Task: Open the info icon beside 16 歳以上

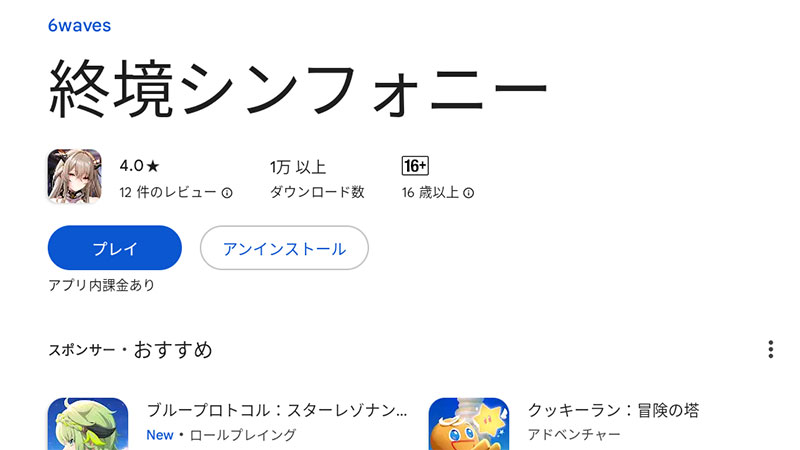Action: click(x=468, y=192)
